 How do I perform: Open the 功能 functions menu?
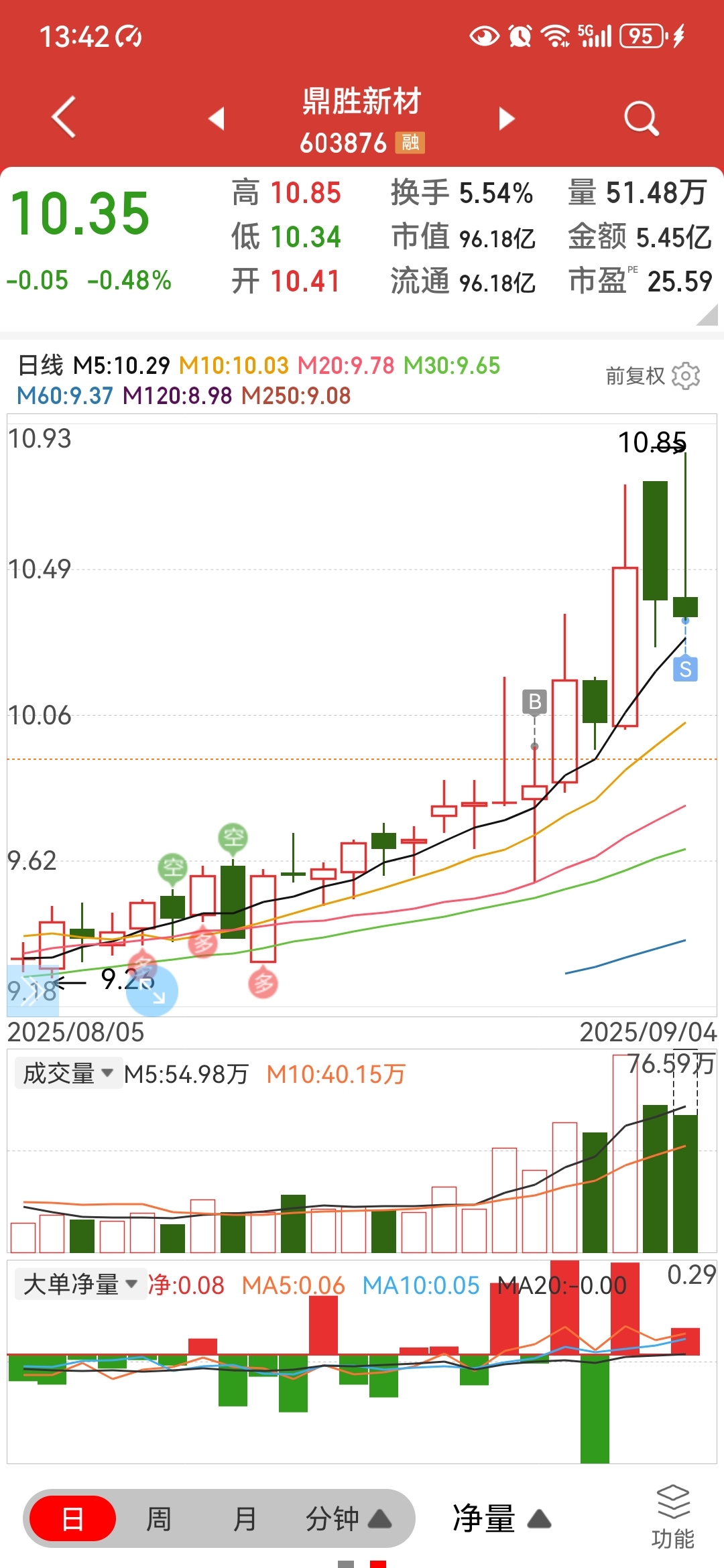point(672,1517)
